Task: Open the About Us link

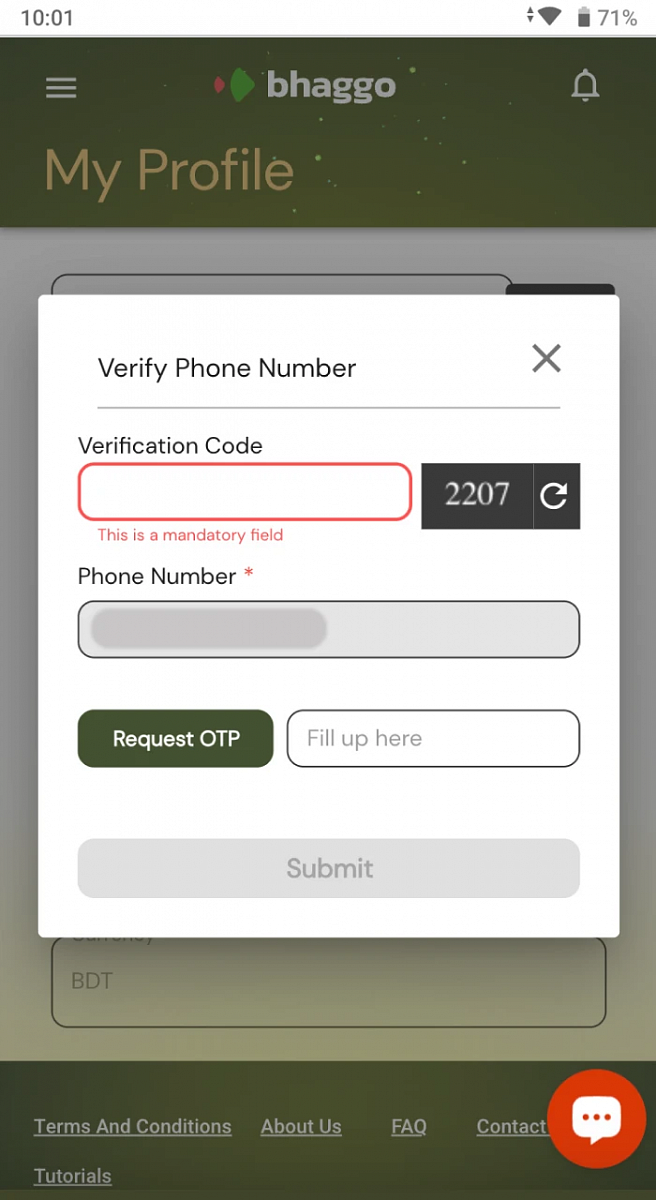Action: [x=301, y=1126]
